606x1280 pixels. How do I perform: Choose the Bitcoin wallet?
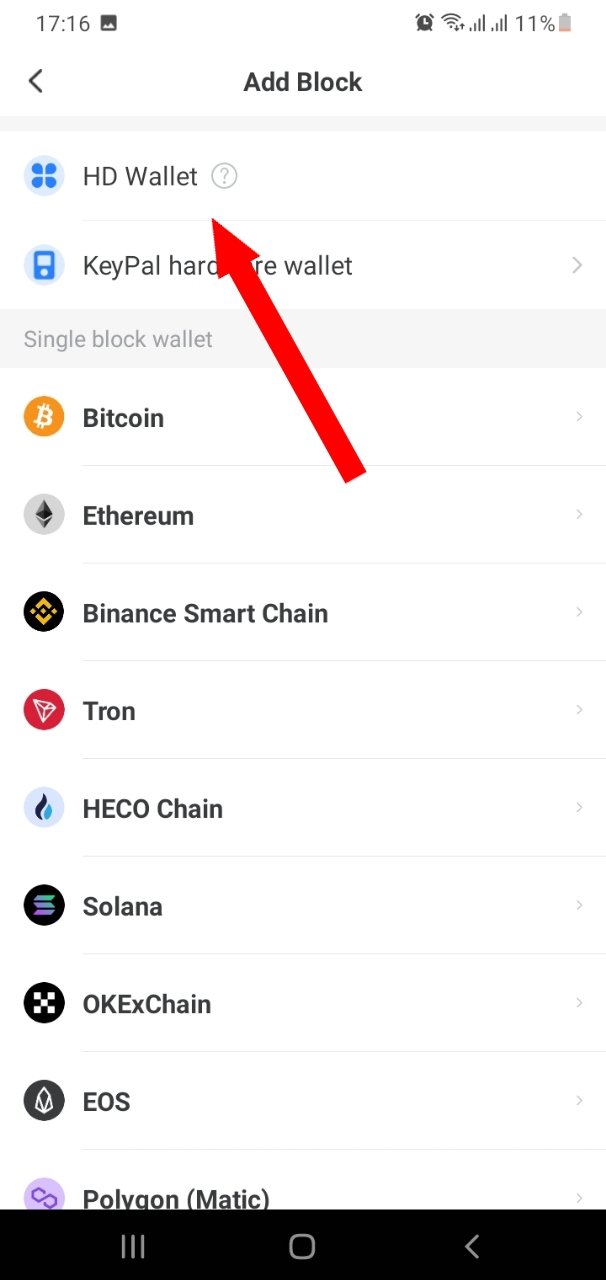click(303, 418)
